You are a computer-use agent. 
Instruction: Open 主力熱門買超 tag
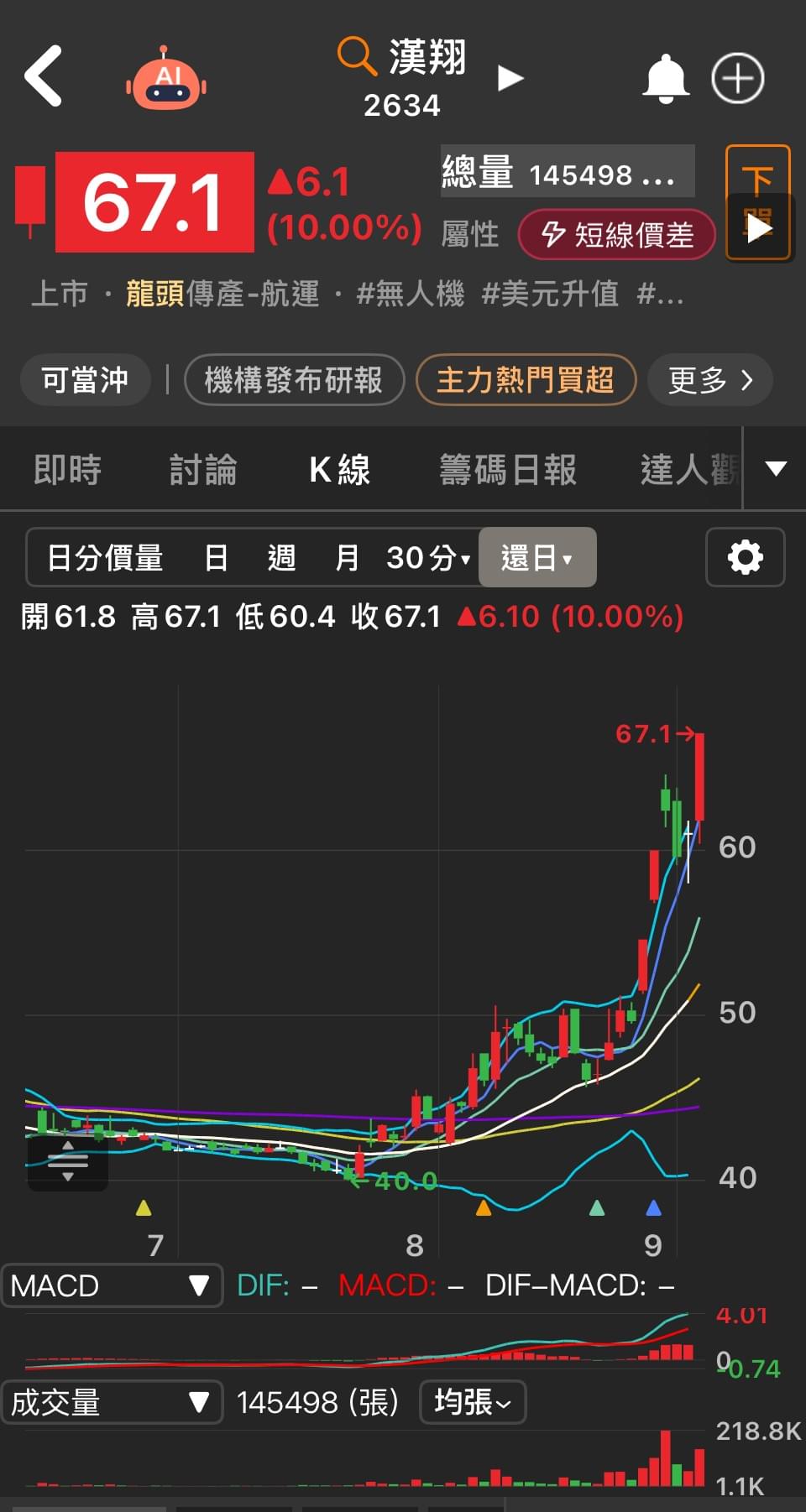click(526, 380)
